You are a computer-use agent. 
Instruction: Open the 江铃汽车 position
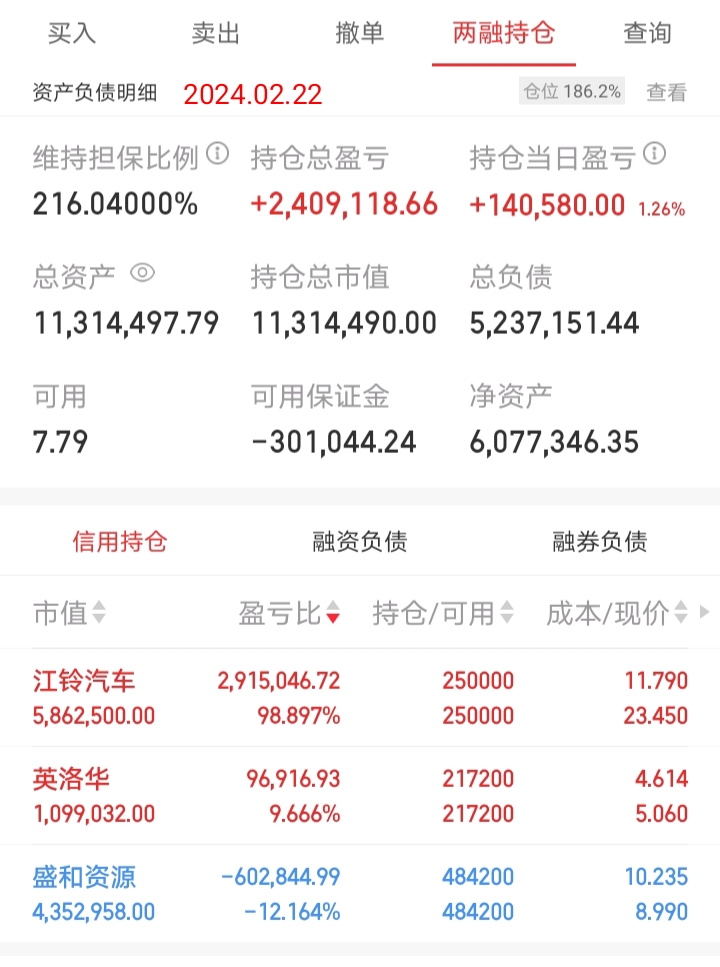click(x=360, y=698)
